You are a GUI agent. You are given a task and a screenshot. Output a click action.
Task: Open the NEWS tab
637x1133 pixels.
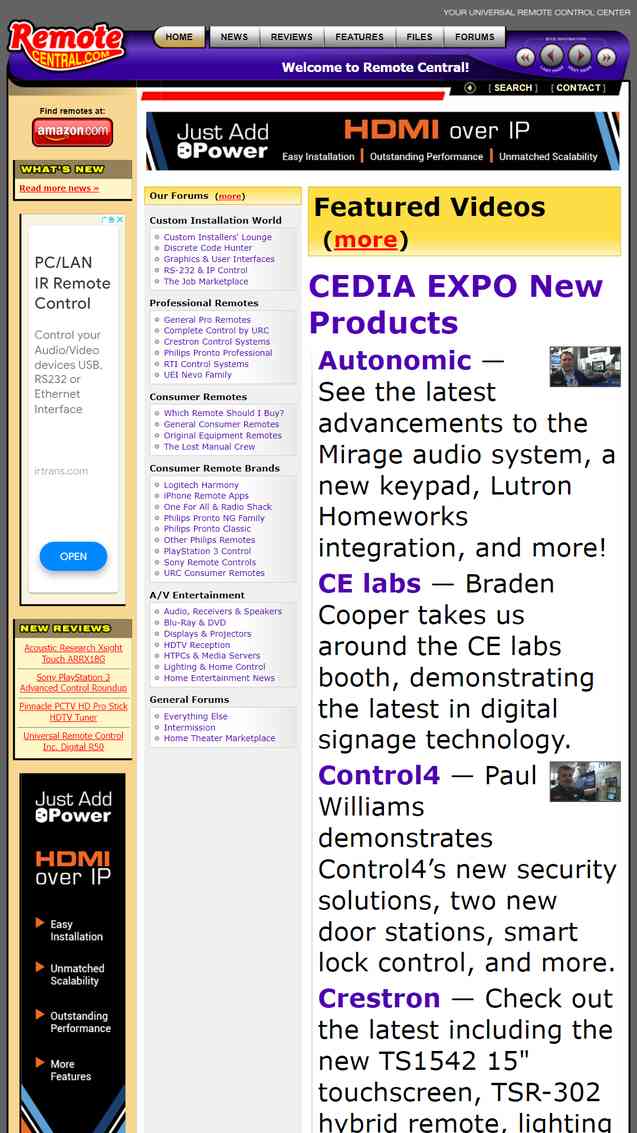click(x=234, y=37)
